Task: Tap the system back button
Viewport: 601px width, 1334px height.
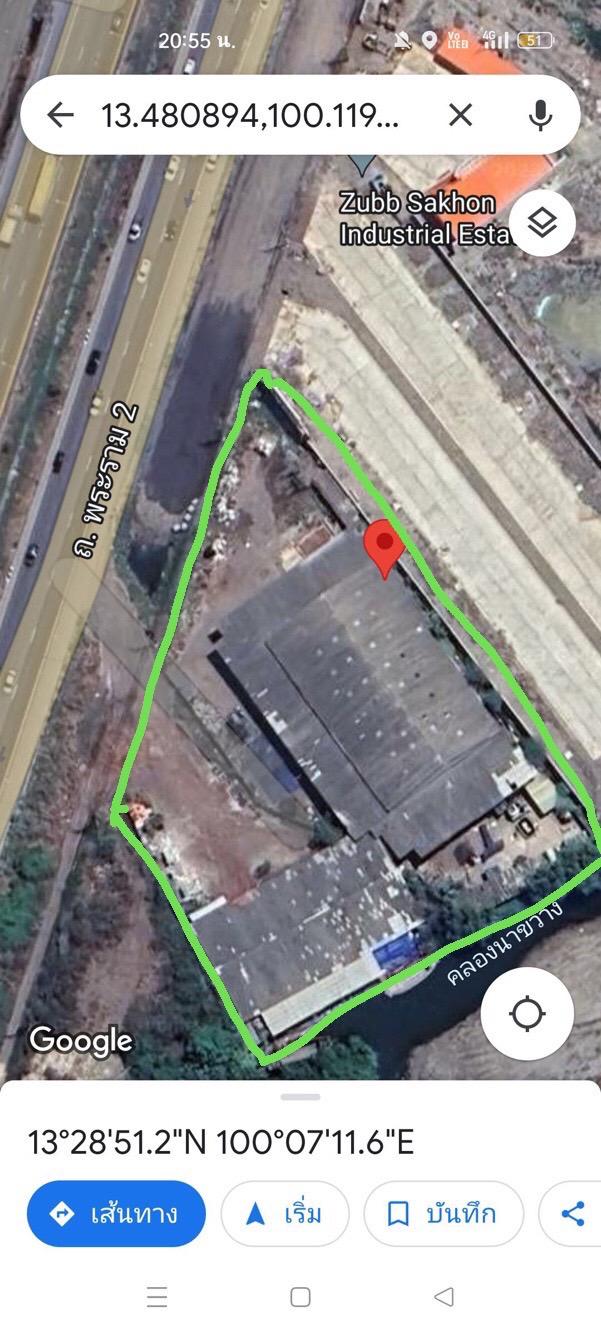Action: 444,1297
